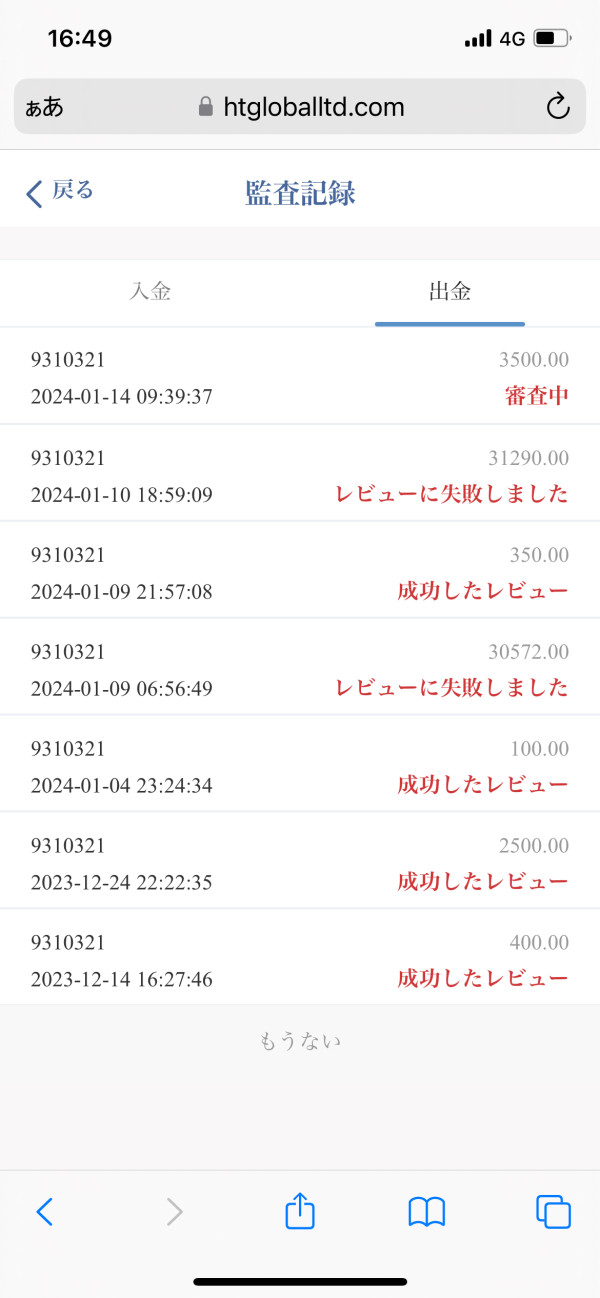
Task: Open the htgloballtd.com address bar
Action: click(300, 107)
